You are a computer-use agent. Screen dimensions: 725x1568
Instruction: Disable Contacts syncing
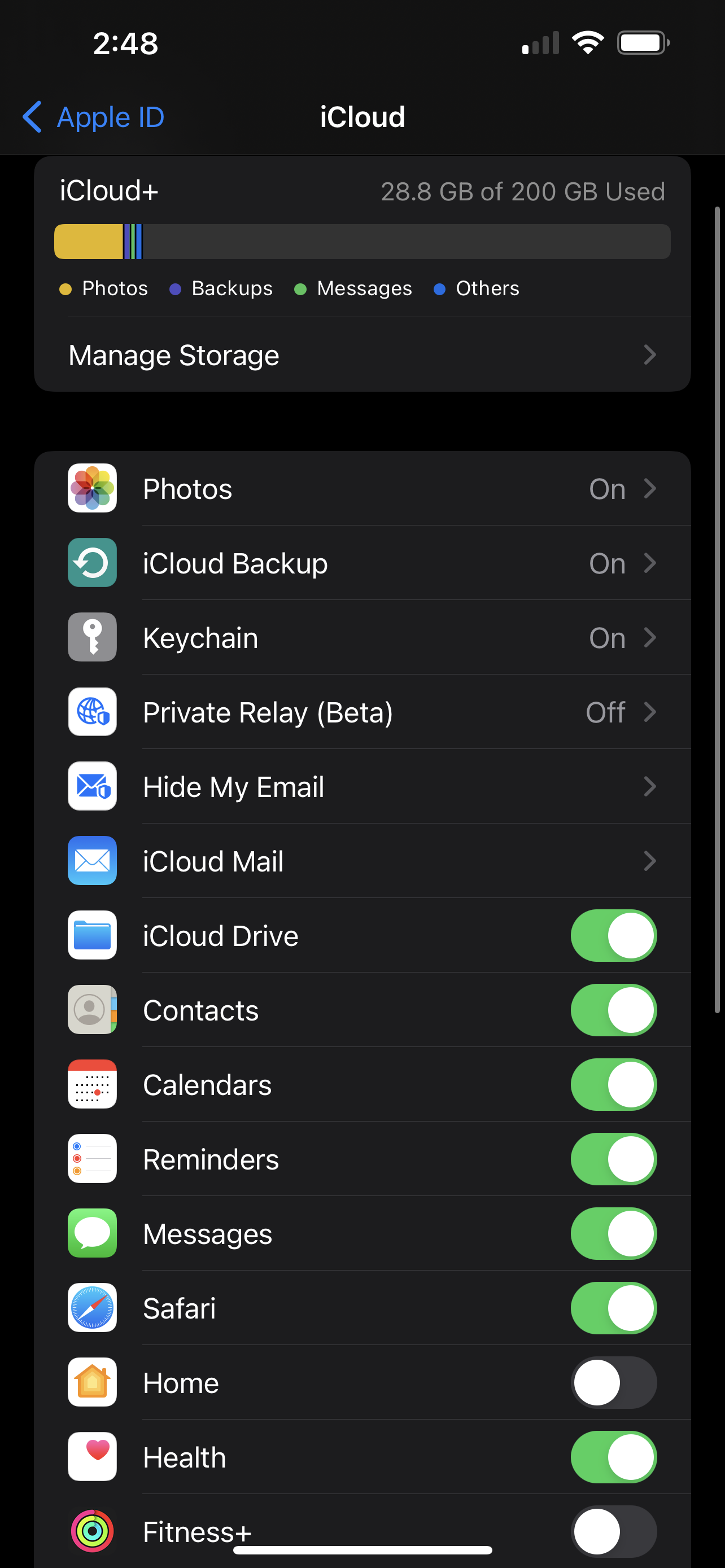(x=613, y=1010)
